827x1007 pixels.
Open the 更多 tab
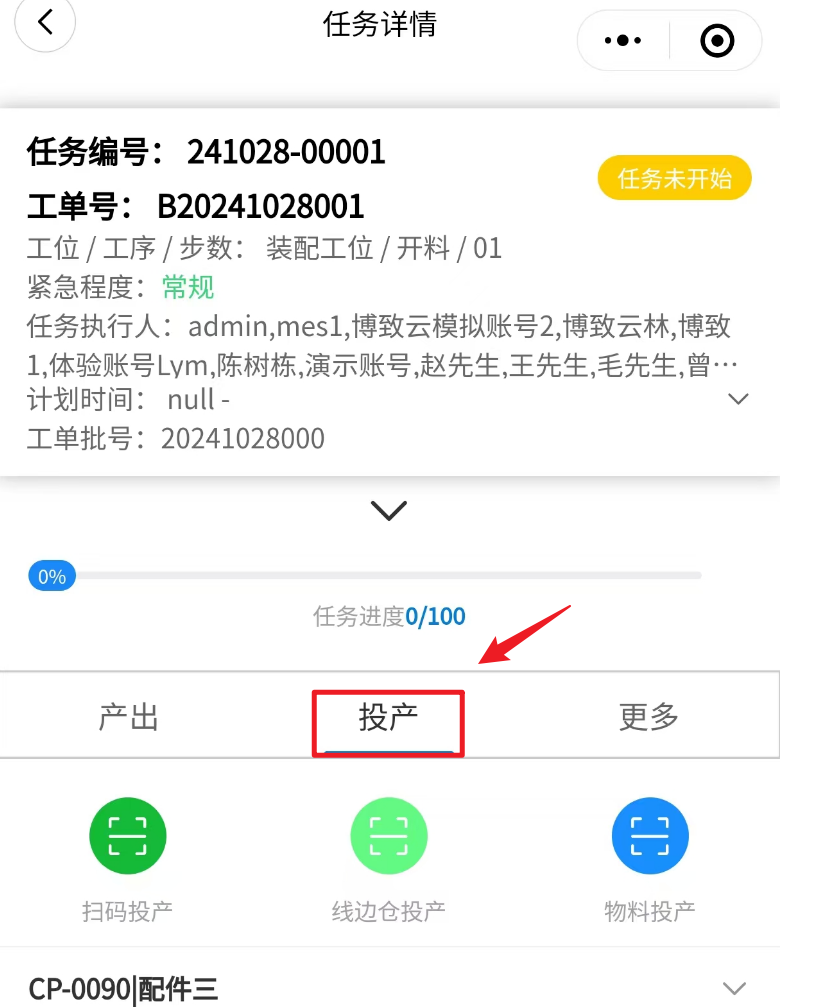649,717
